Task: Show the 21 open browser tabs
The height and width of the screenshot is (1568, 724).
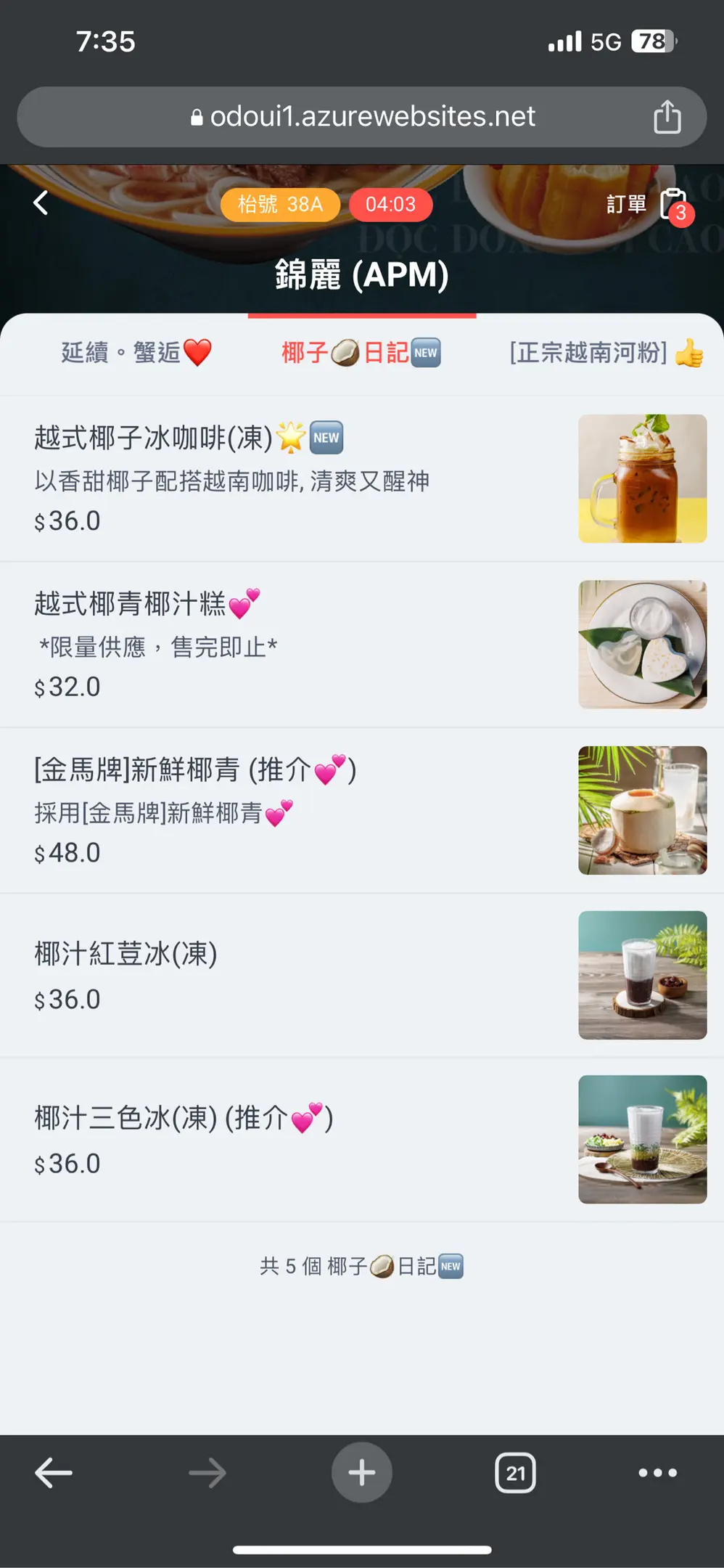Action: (x=515, y=1473)
